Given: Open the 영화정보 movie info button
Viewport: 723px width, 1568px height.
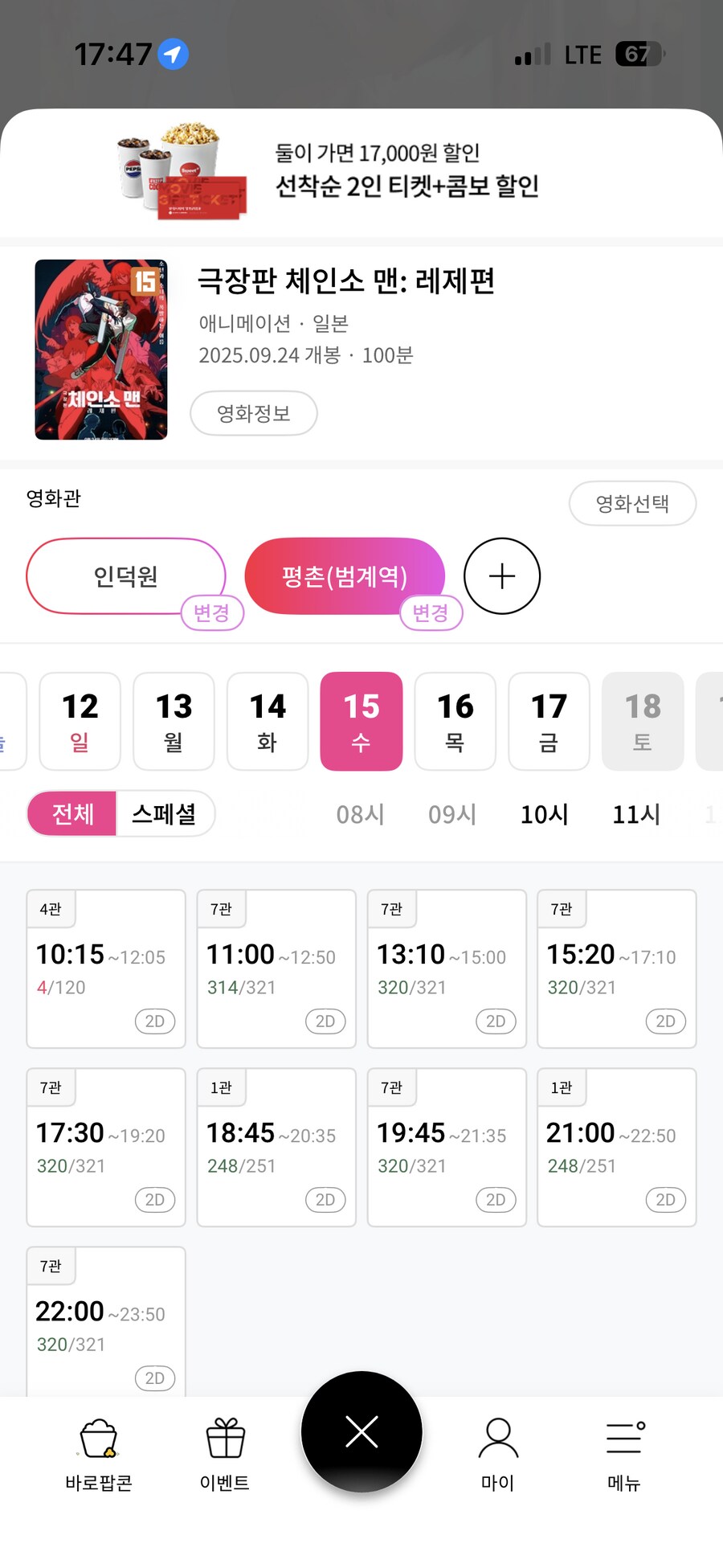Looking at the screenshot, I should 253,413.
